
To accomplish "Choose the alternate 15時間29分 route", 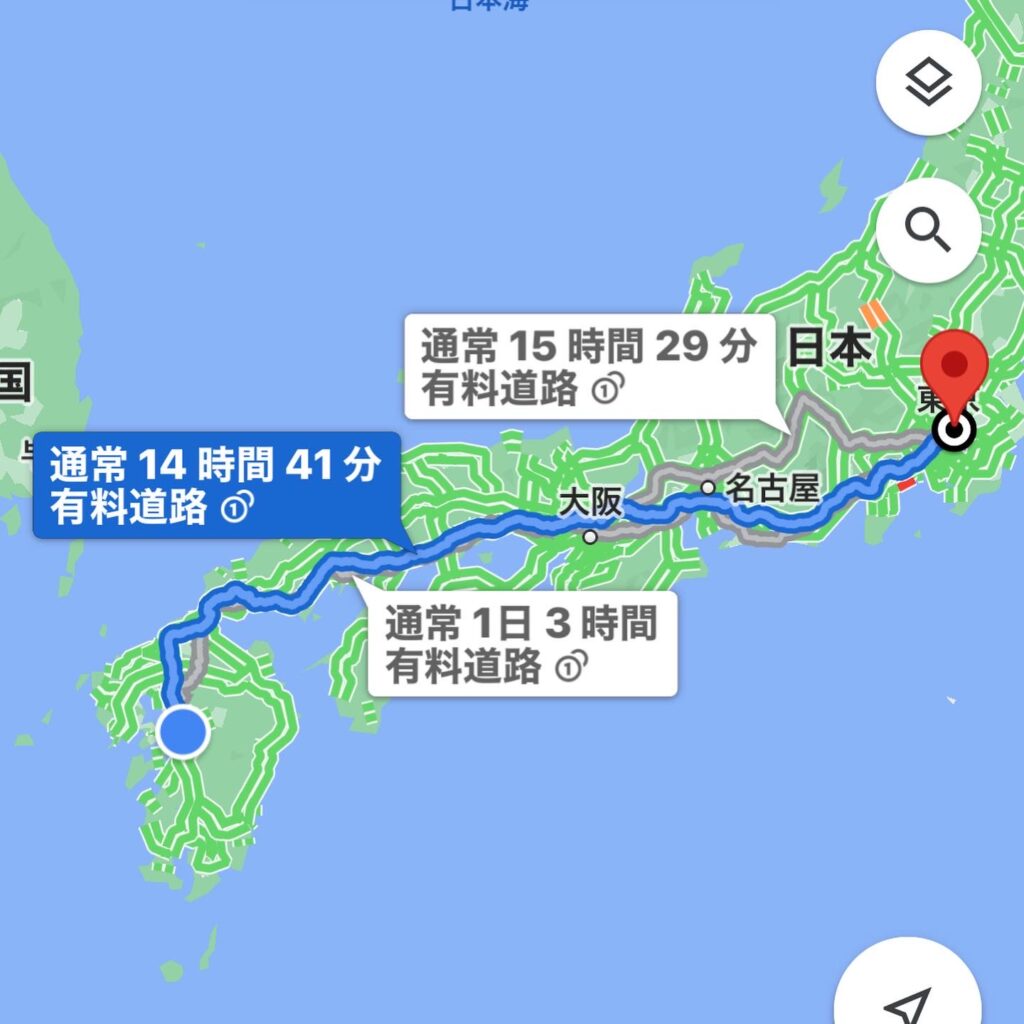I will (x=589, y=367).
